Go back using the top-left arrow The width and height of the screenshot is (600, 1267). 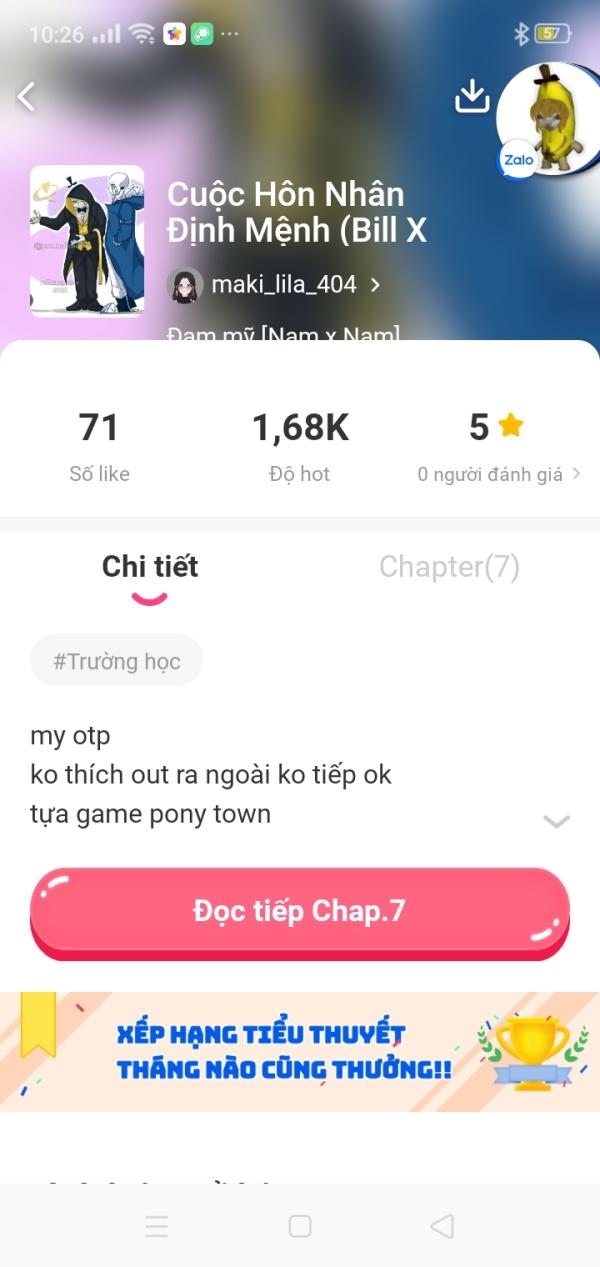27,96
